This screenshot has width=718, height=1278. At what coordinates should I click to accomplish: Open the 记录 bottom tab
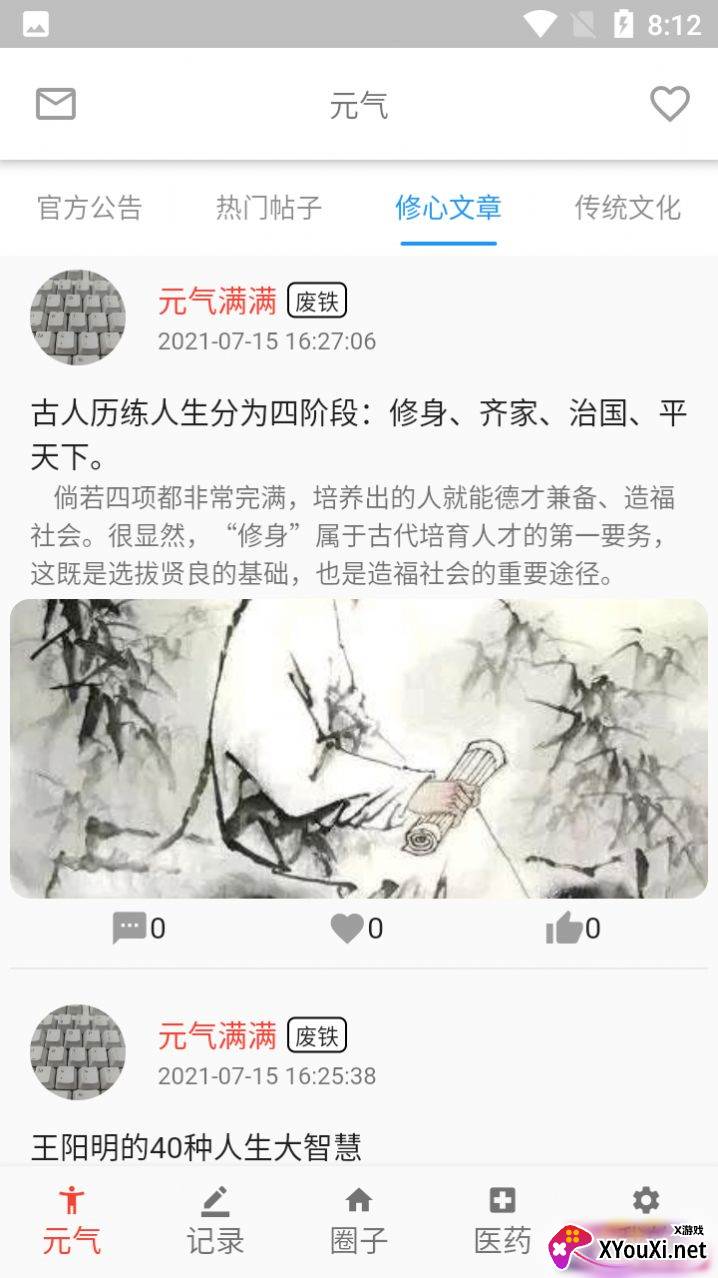[215, 1220]
